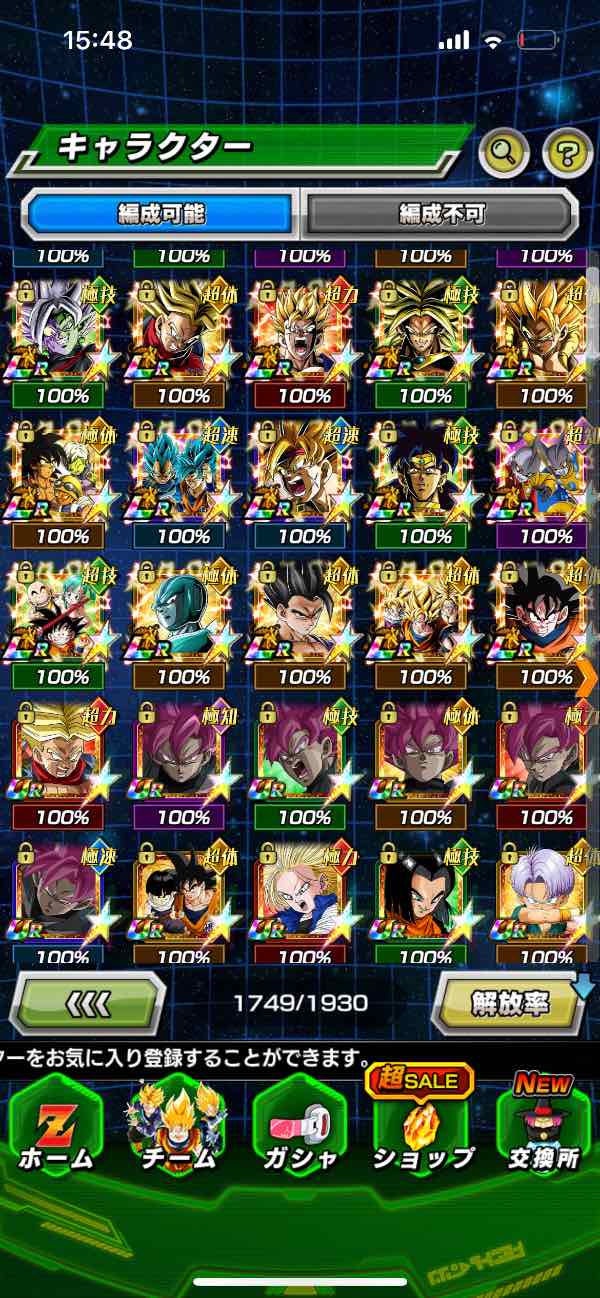Select the Fused Zamasu character card
Image resolution: width=600 pixels, height=1298 pixels.
(x=63, y=331)
